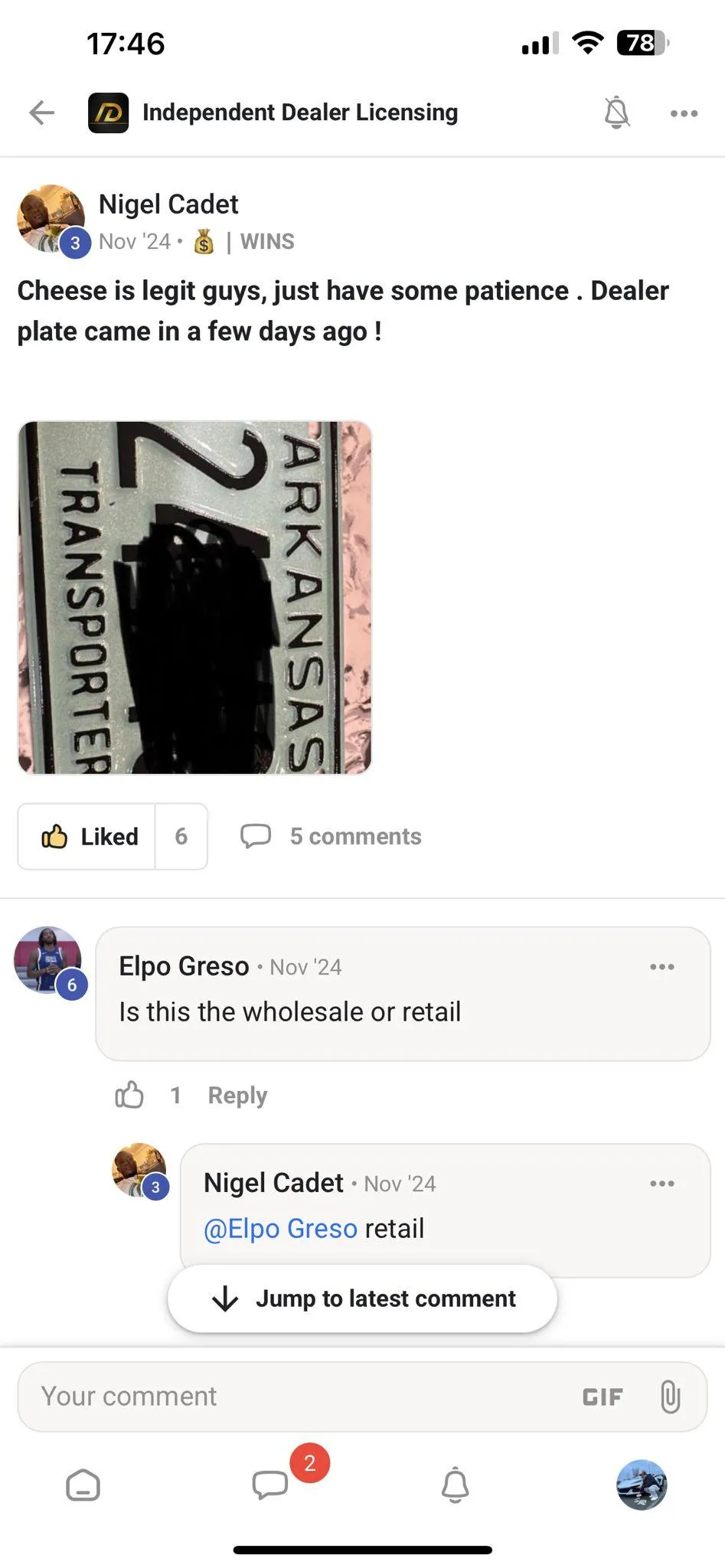Open options for Elpo Greso's comment
Screen dimensions: 725x1568
tap(662, 967)
